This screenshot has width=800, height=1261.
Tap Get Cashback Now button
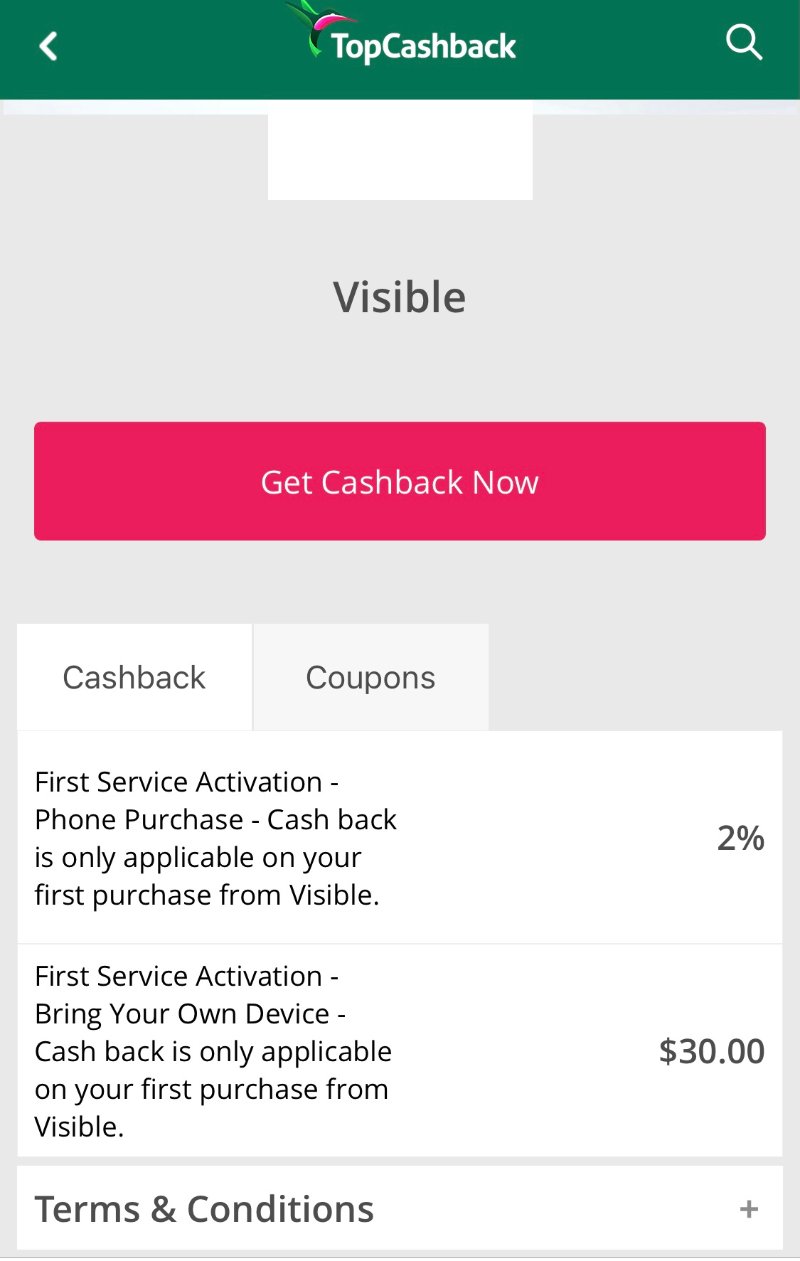click(x=400, y=481)
